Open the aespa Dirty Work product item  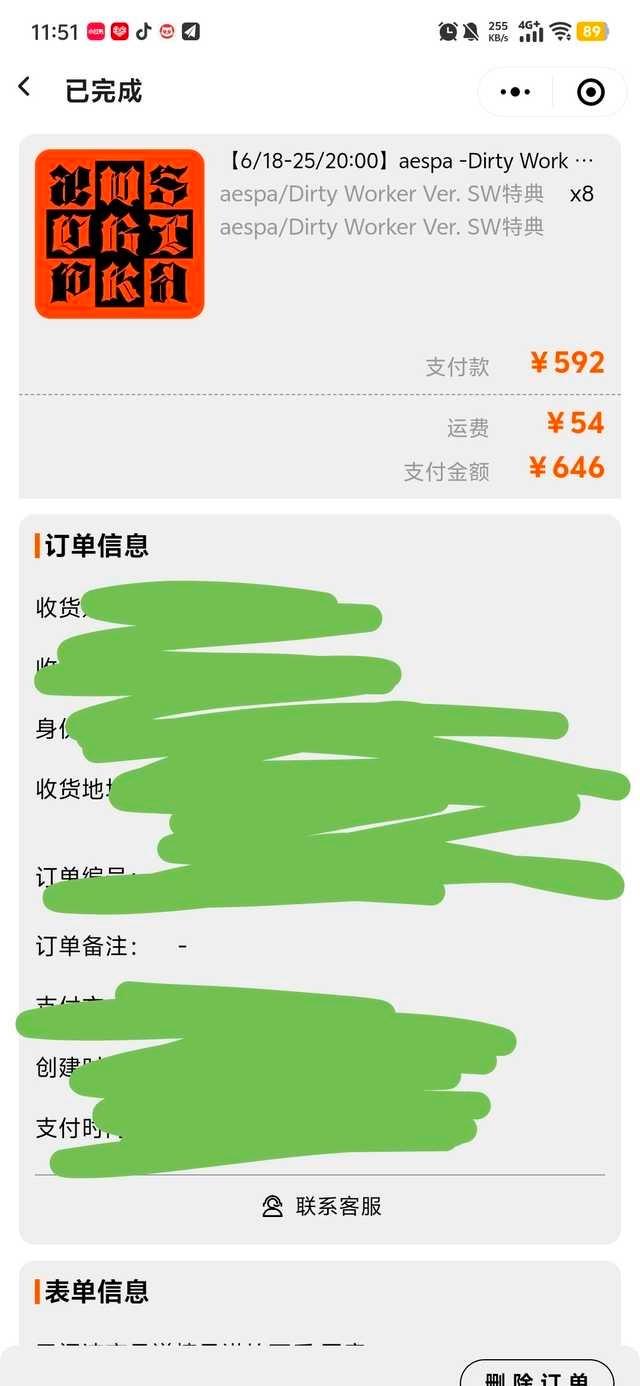[320, 233]
